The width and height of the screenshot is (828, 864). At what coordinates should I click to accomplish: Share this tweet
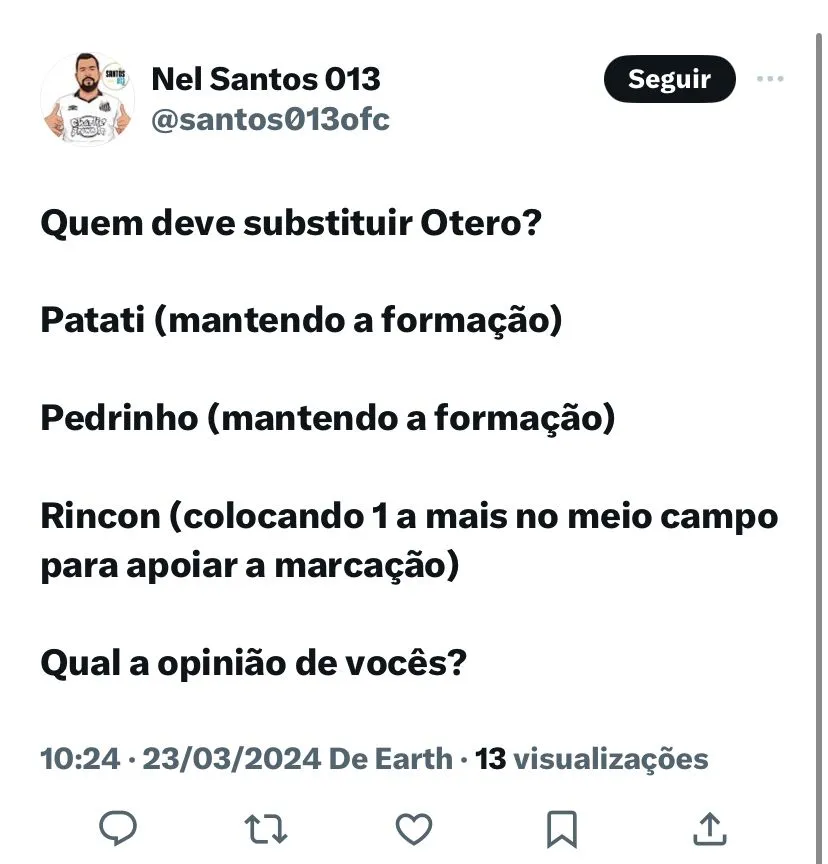coord(709,828)
